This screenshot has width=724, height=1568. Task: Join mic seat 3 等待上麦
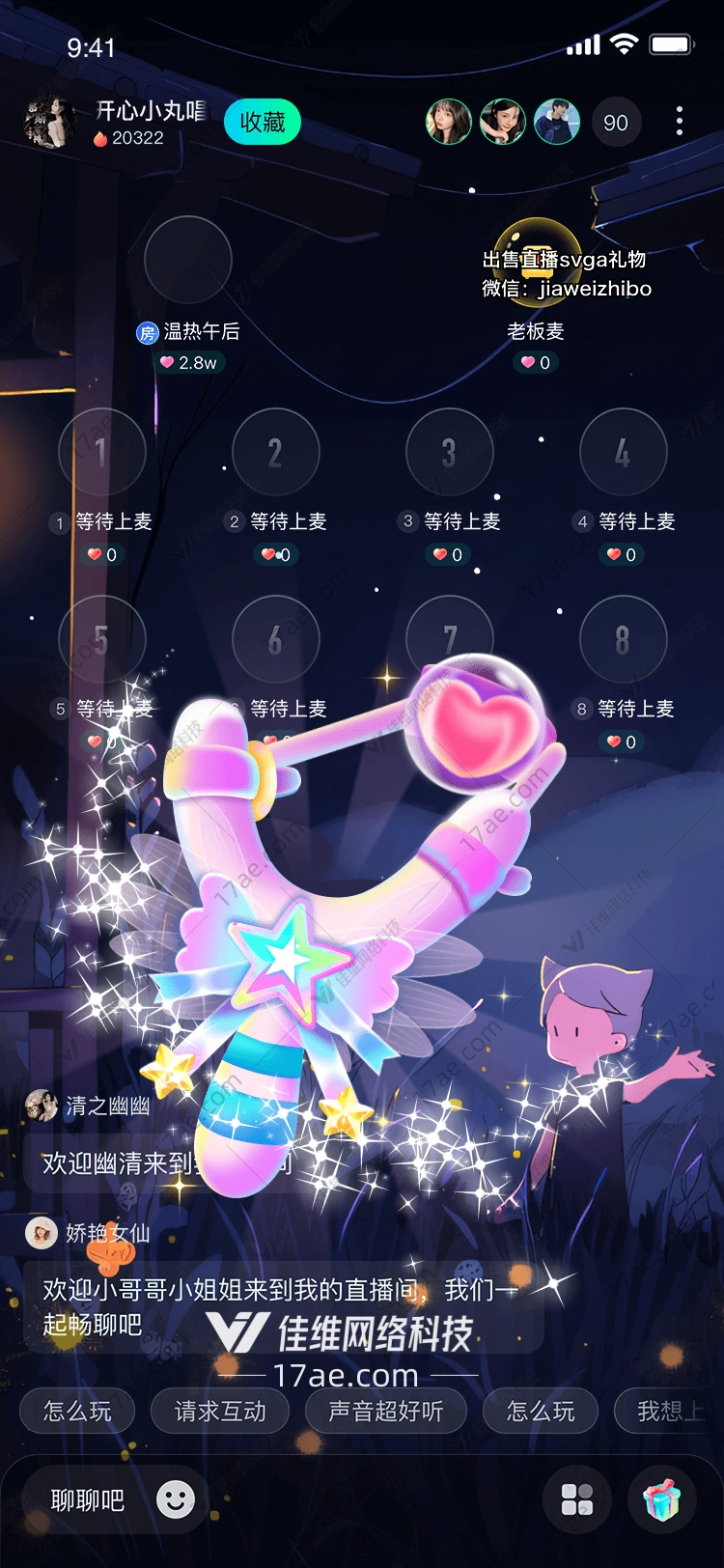coord(449,452)
